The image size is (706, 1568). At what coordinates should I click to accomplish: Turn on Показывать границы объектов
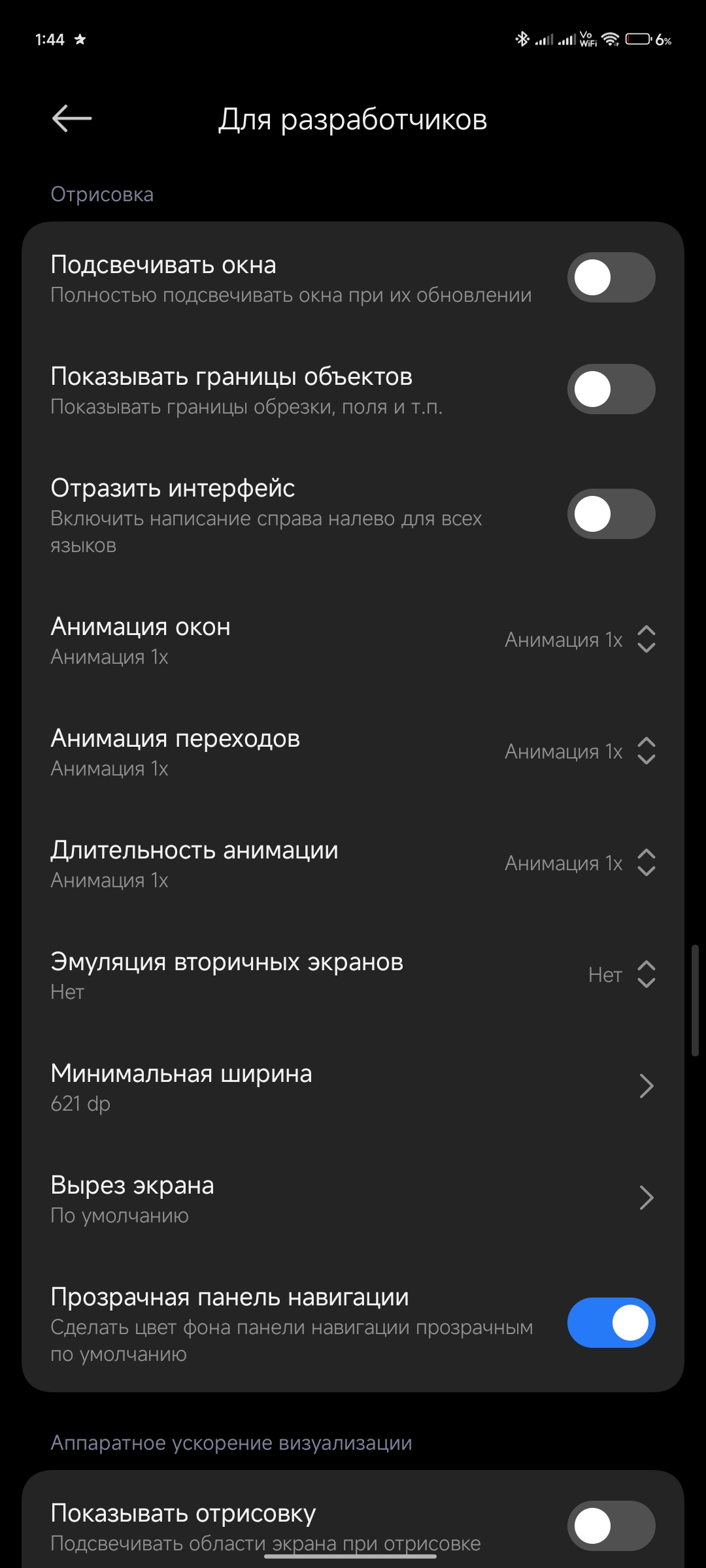(611, 389)
